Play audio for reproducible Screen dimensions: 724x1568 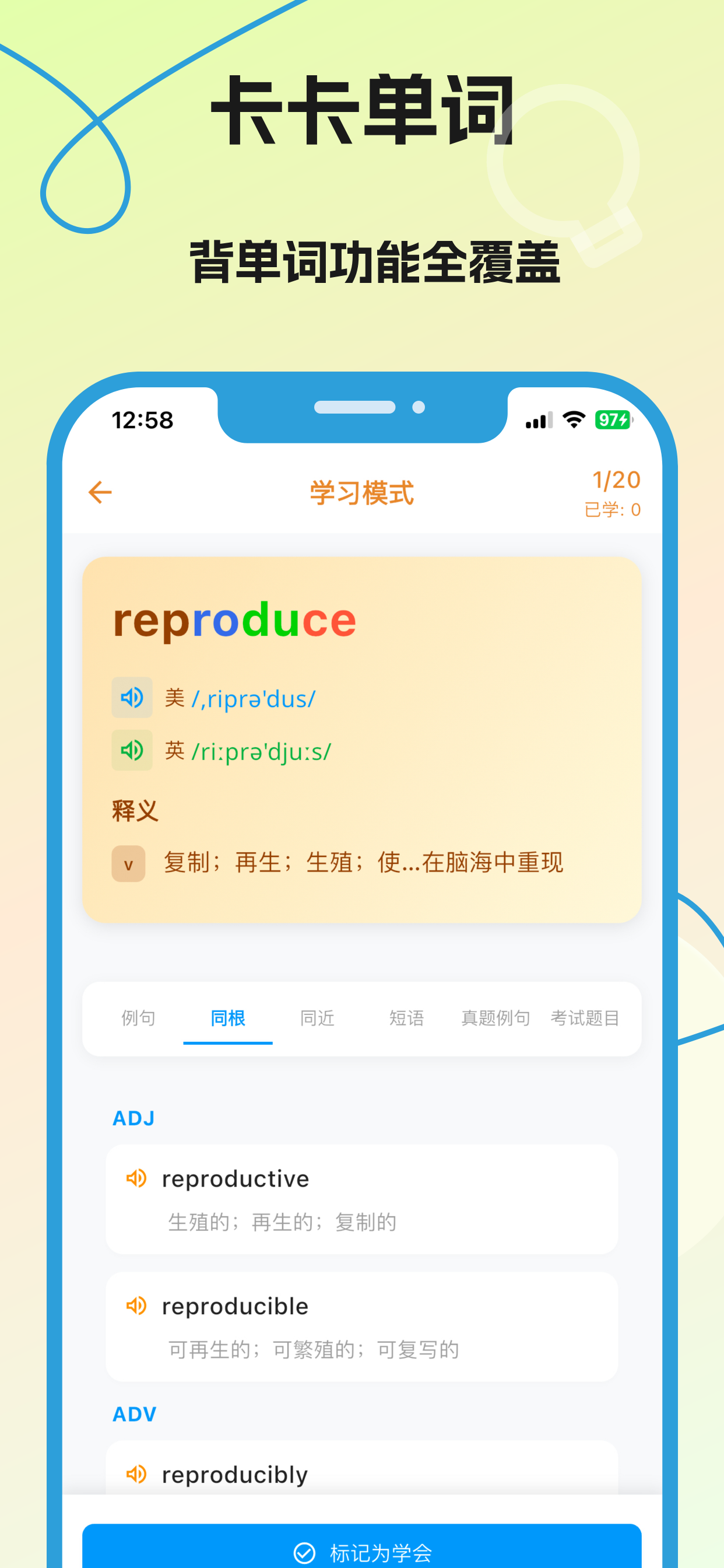click(136, 1305)
